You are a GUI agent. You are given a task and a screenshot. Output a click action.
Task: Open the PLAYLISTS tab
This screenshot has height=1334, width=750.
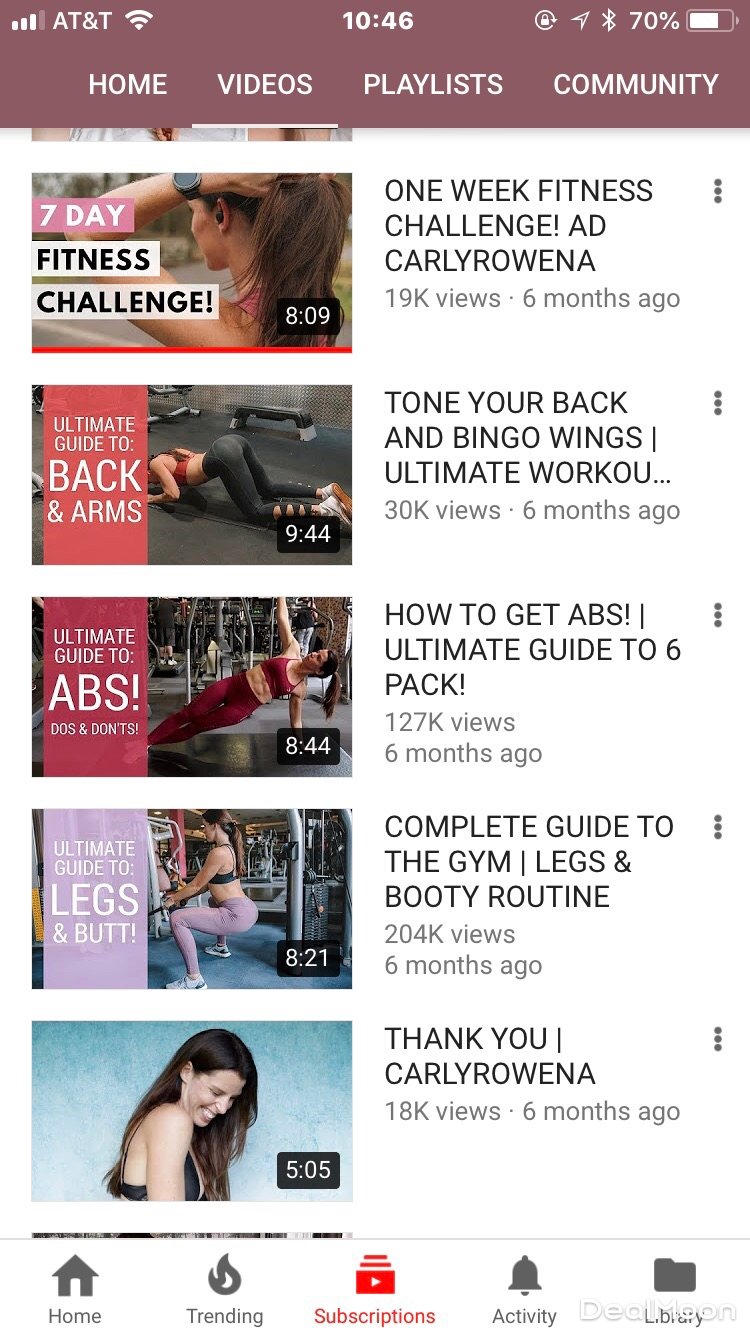433,85
